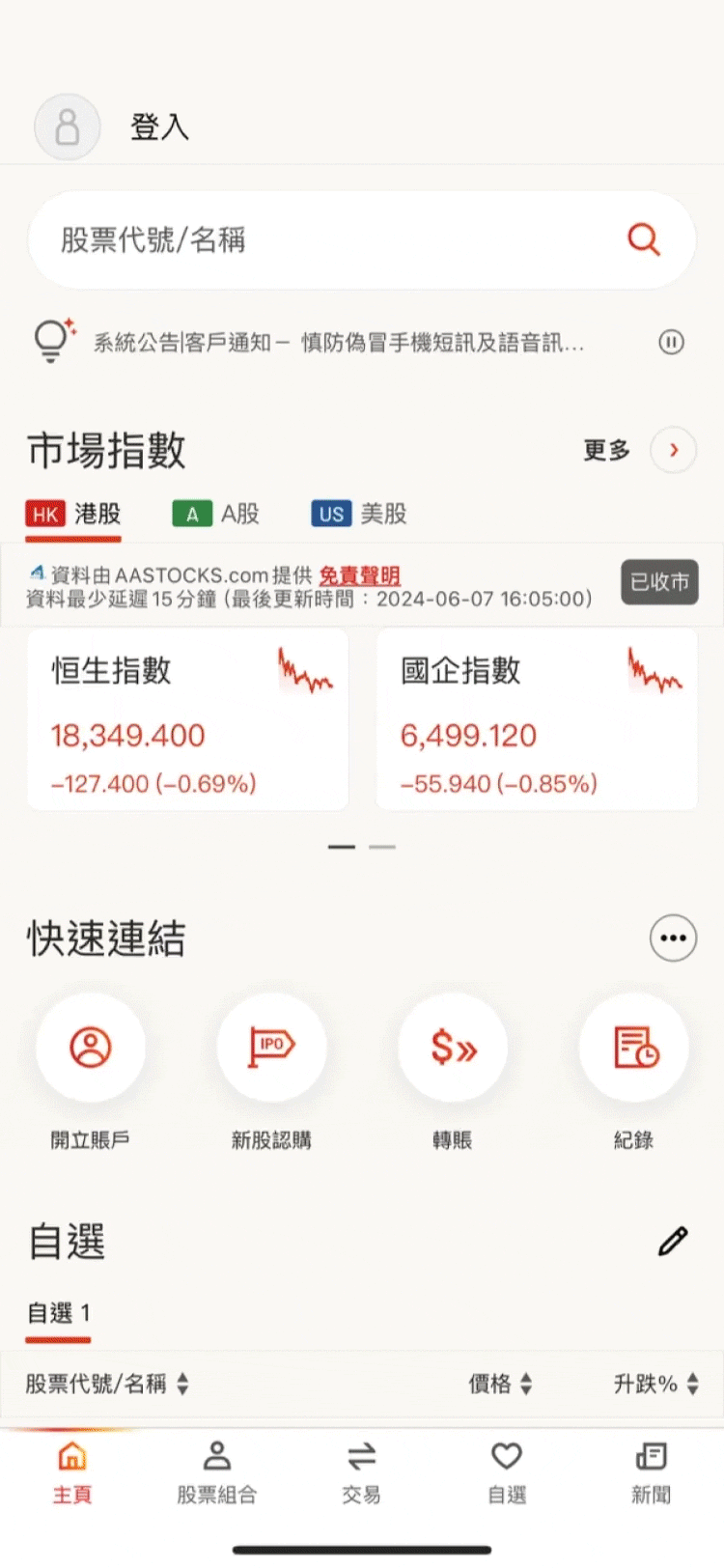Open 更多 market indices
The image size is (724, 1568).
click(639, 450)
